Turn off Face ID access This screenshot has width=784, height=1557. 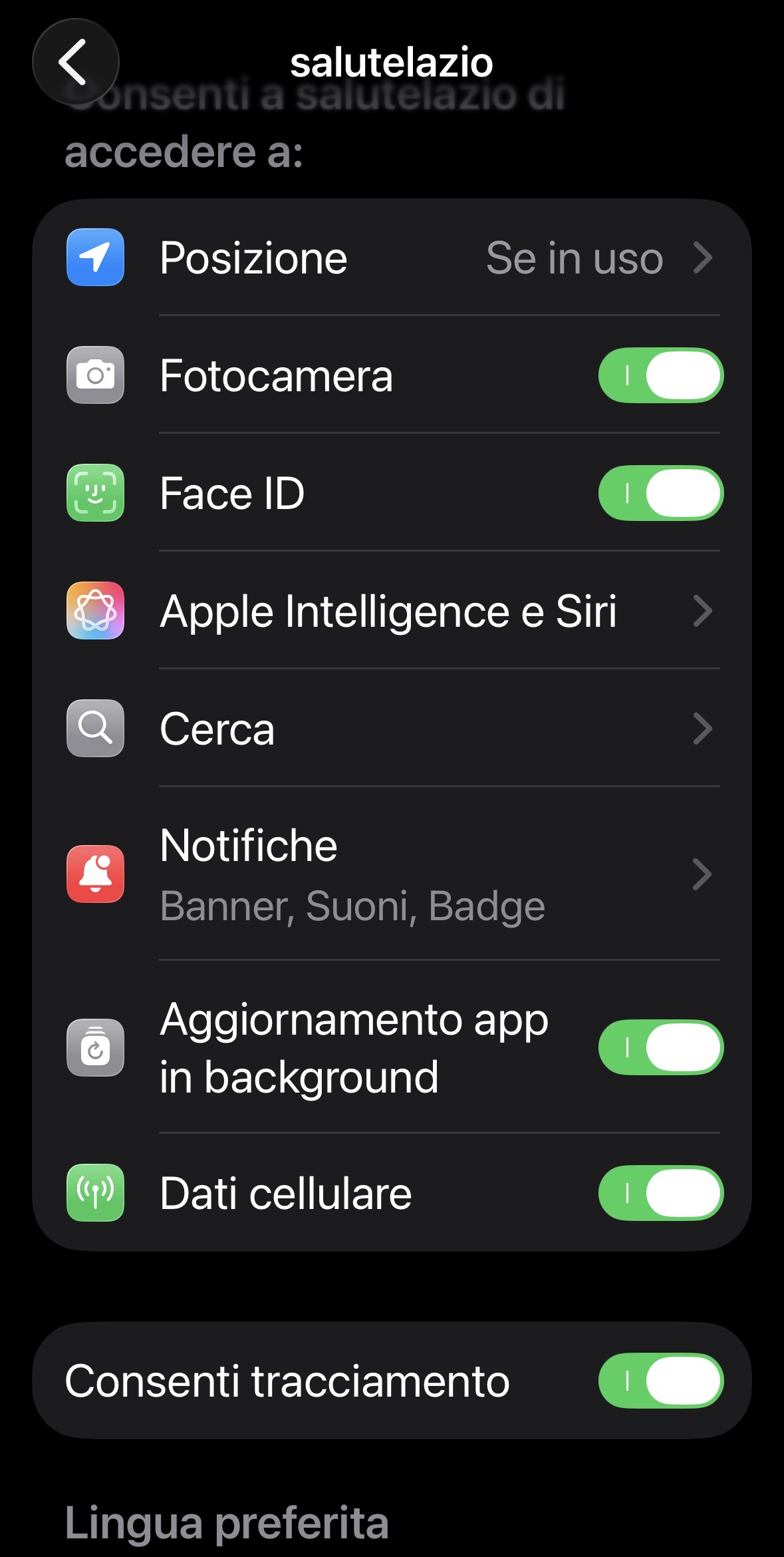point(660,493)
